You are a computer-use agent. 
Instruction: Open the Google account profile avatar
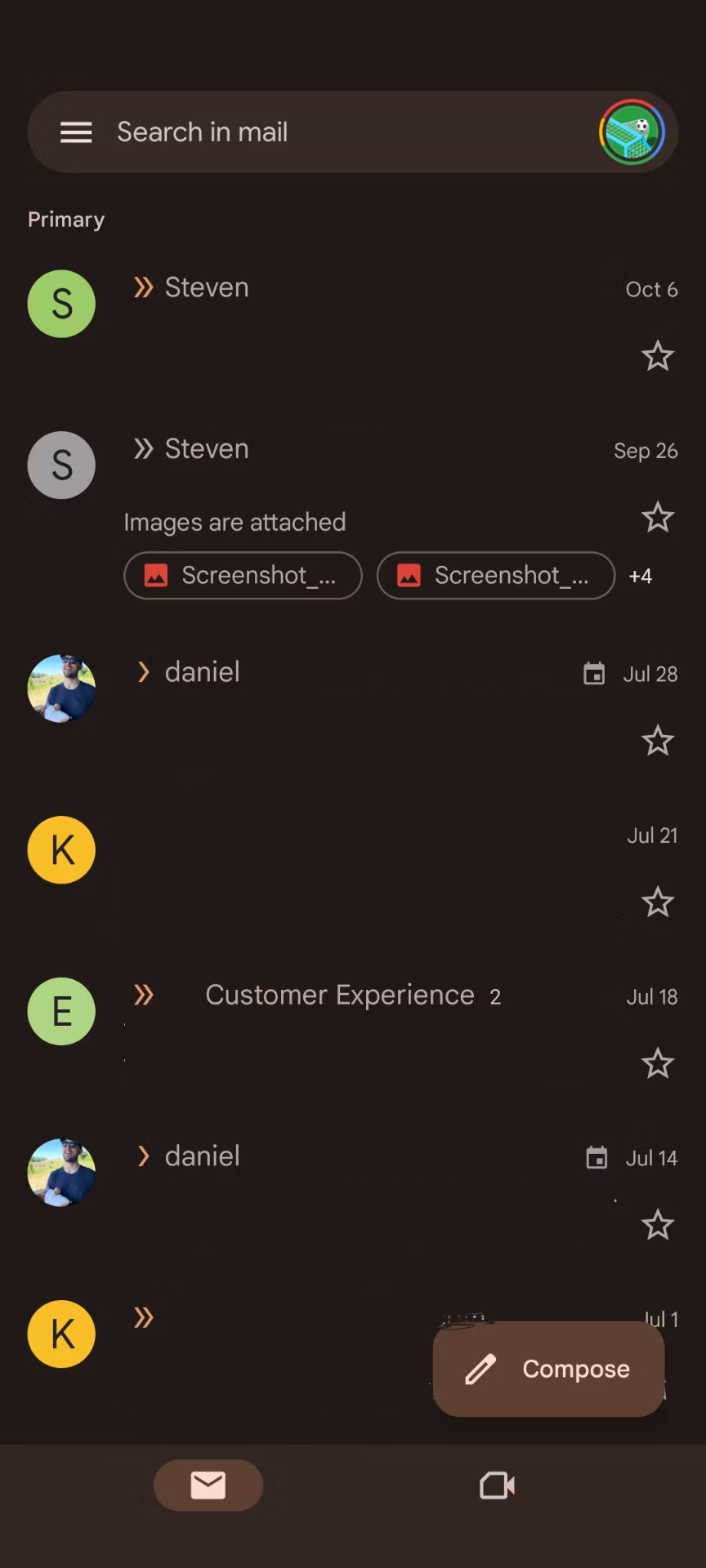[x=631, y=131]
